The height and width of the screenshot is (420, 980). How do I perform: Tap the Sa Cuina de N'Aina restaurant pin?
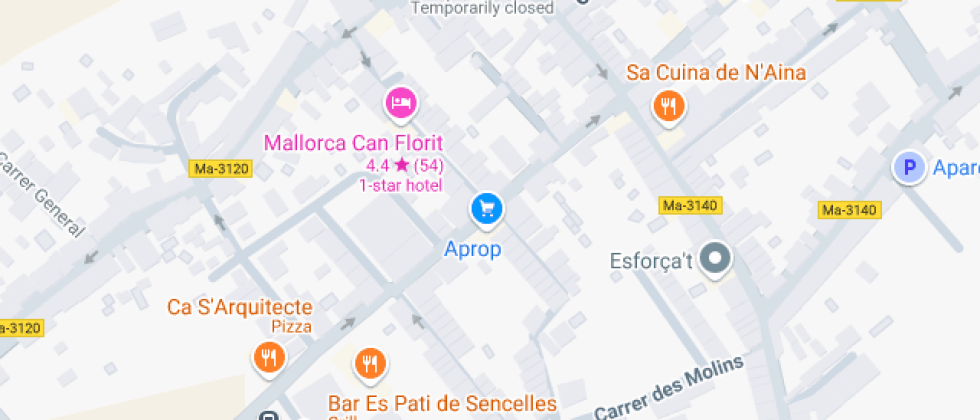pyautogui.click(x=668, y=104)
